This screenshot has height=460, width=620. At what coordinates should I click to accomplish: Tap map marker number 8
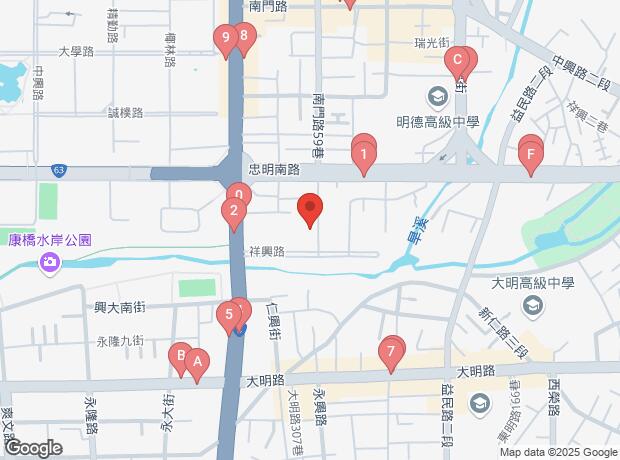[x=243, y=38]
